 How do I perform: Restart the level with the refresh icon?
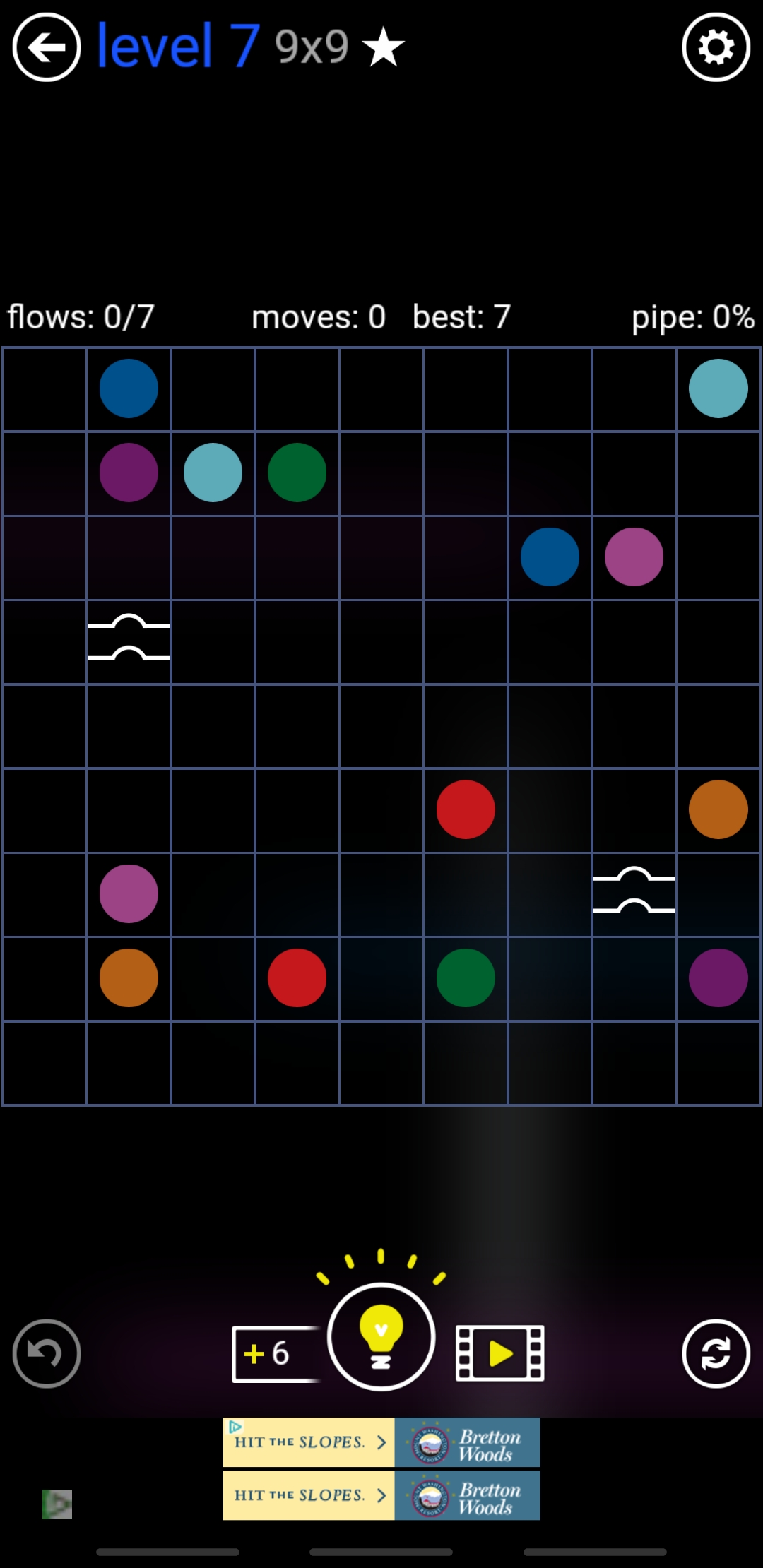[x=716, y=1353]
